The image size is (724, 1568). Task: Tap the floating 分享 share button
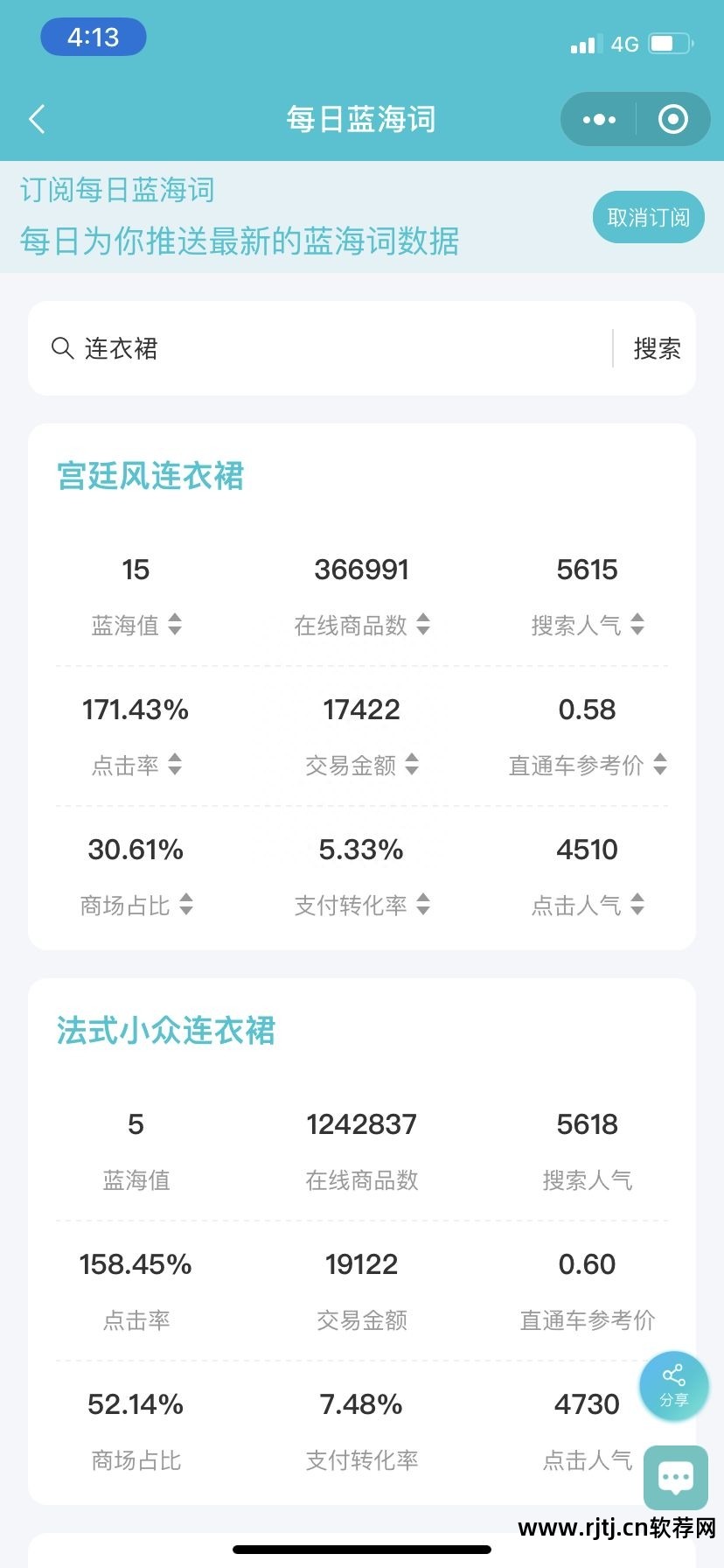tap(673, 1386)
